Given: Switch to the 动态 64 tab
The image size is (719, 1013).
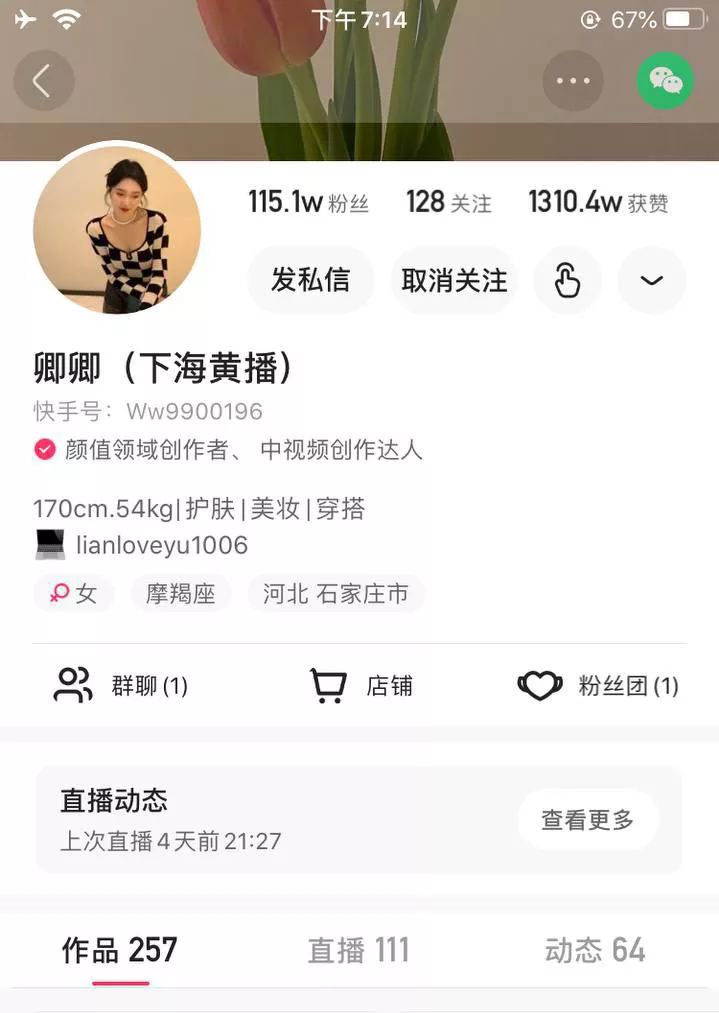Looking at the screenshot, I should (594, 950).
